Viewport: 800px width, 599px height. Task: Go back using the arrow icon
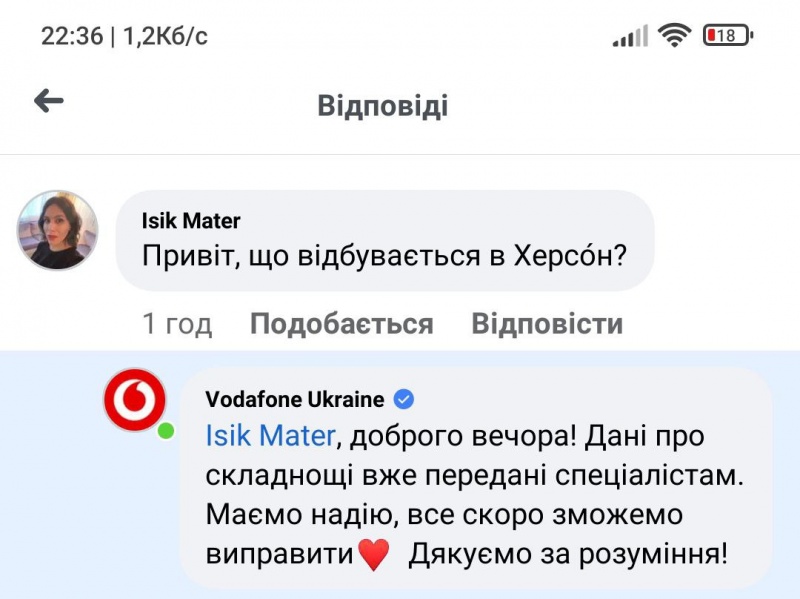point(49,101)
